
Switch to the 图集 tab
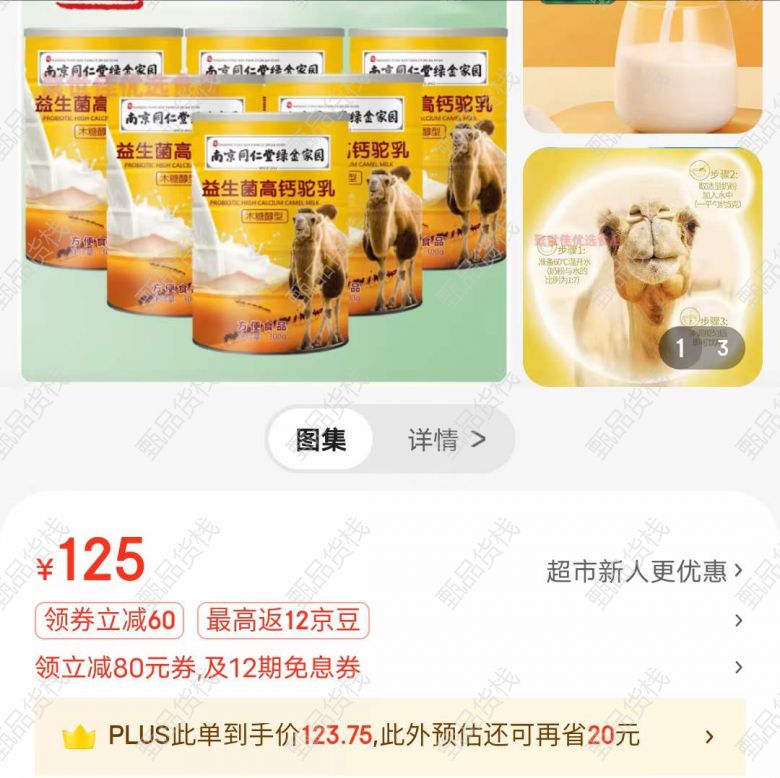pyautogui.click(x=321, y=439)
